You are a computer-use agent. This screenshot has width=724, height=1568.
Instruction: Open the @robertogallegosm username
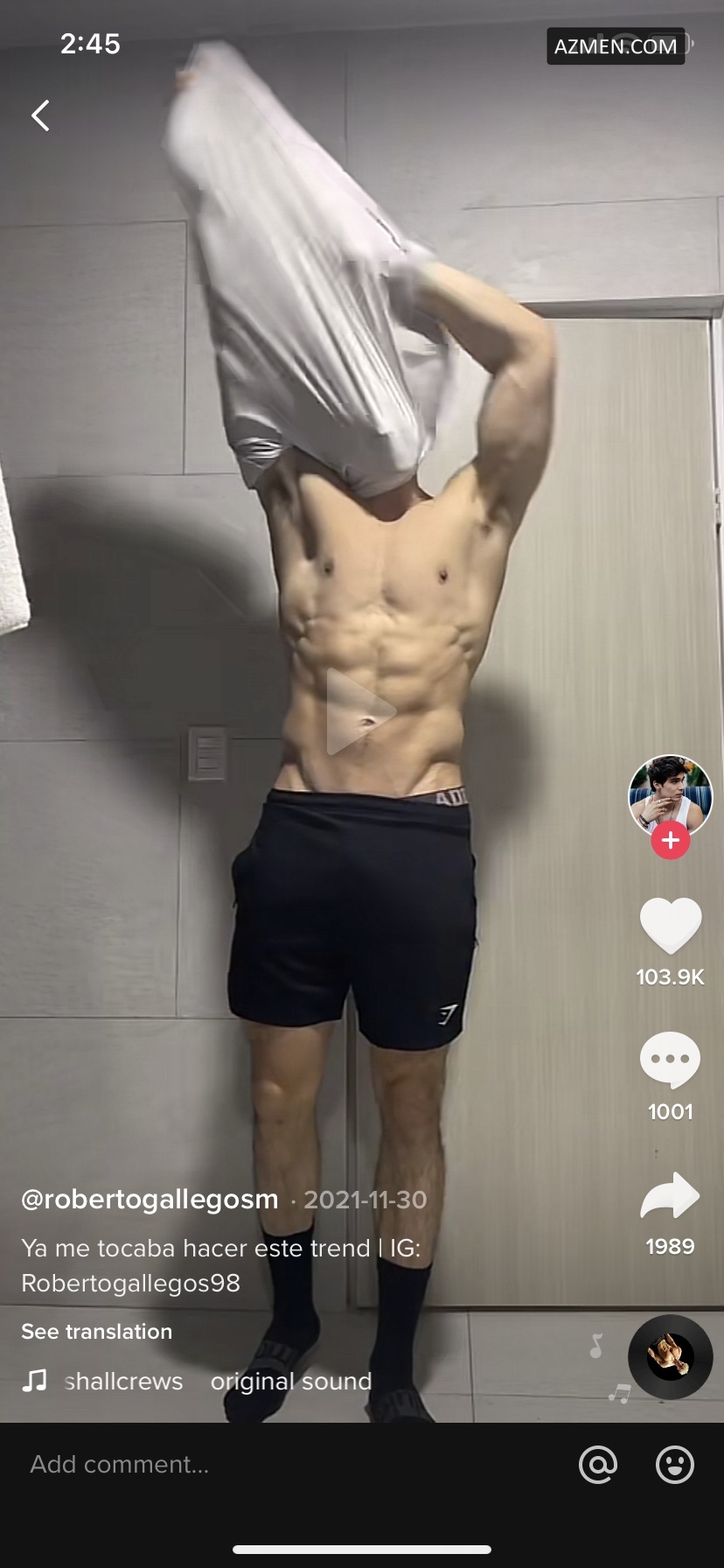150,1199
